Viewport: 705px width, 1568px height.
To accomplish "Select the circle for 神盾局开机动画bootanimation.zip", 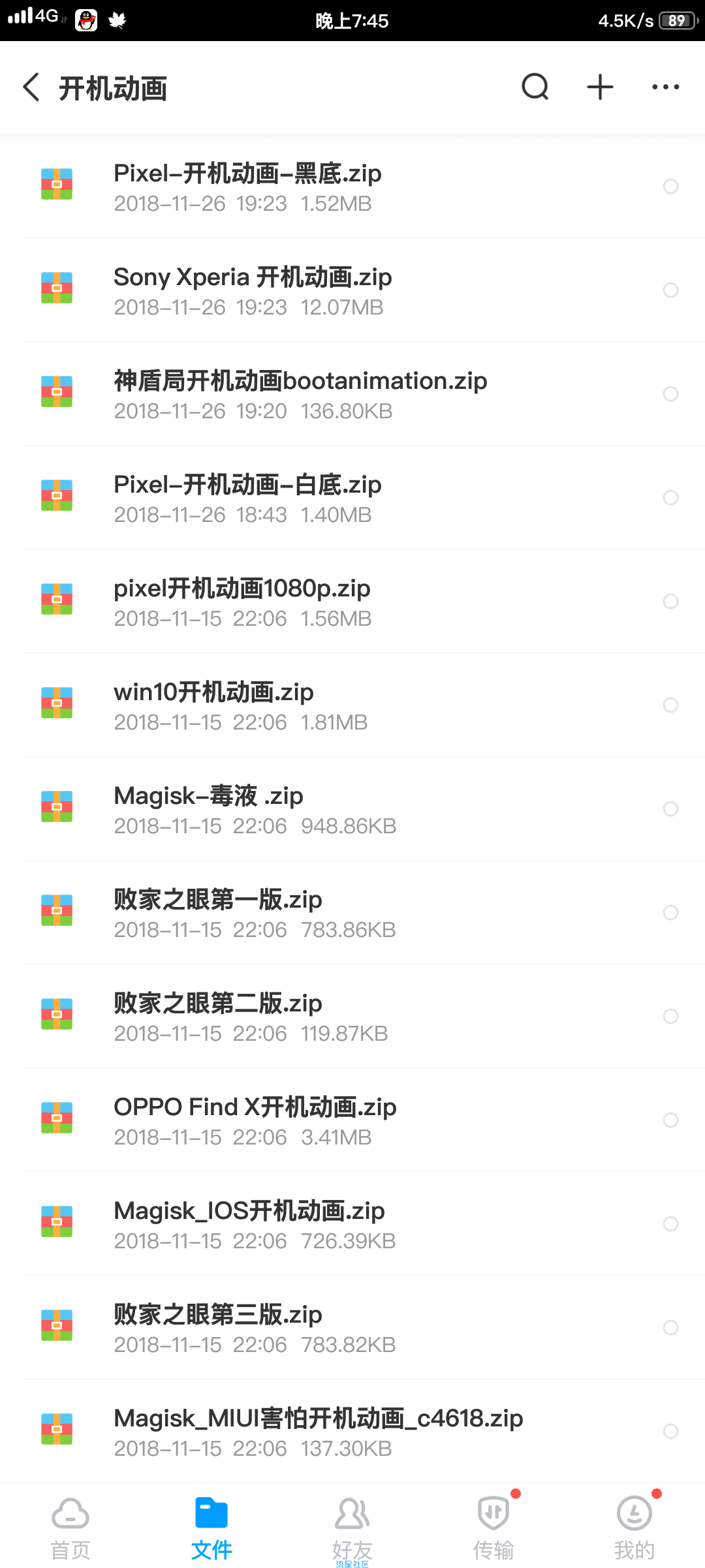I will pyautogui.click(x=670, y=393).
